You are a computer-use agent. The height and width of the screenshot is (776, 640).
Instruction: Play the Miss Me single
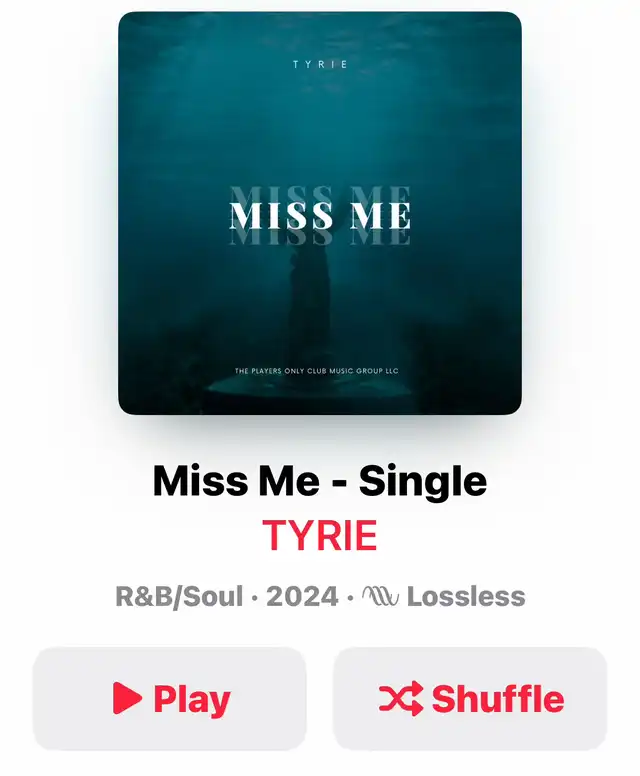click(170, 698)
